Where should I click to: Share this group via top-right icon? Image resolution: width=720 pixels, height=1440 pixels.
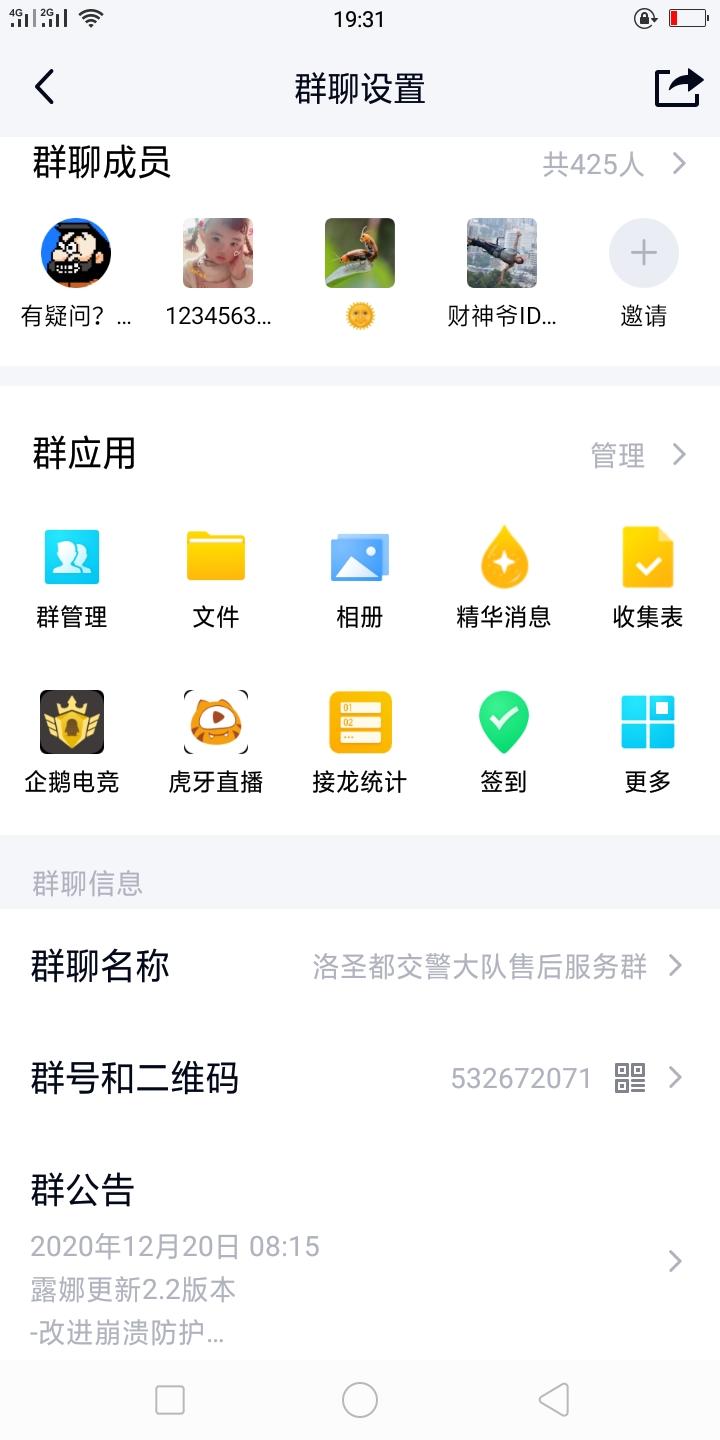point(679,88)
